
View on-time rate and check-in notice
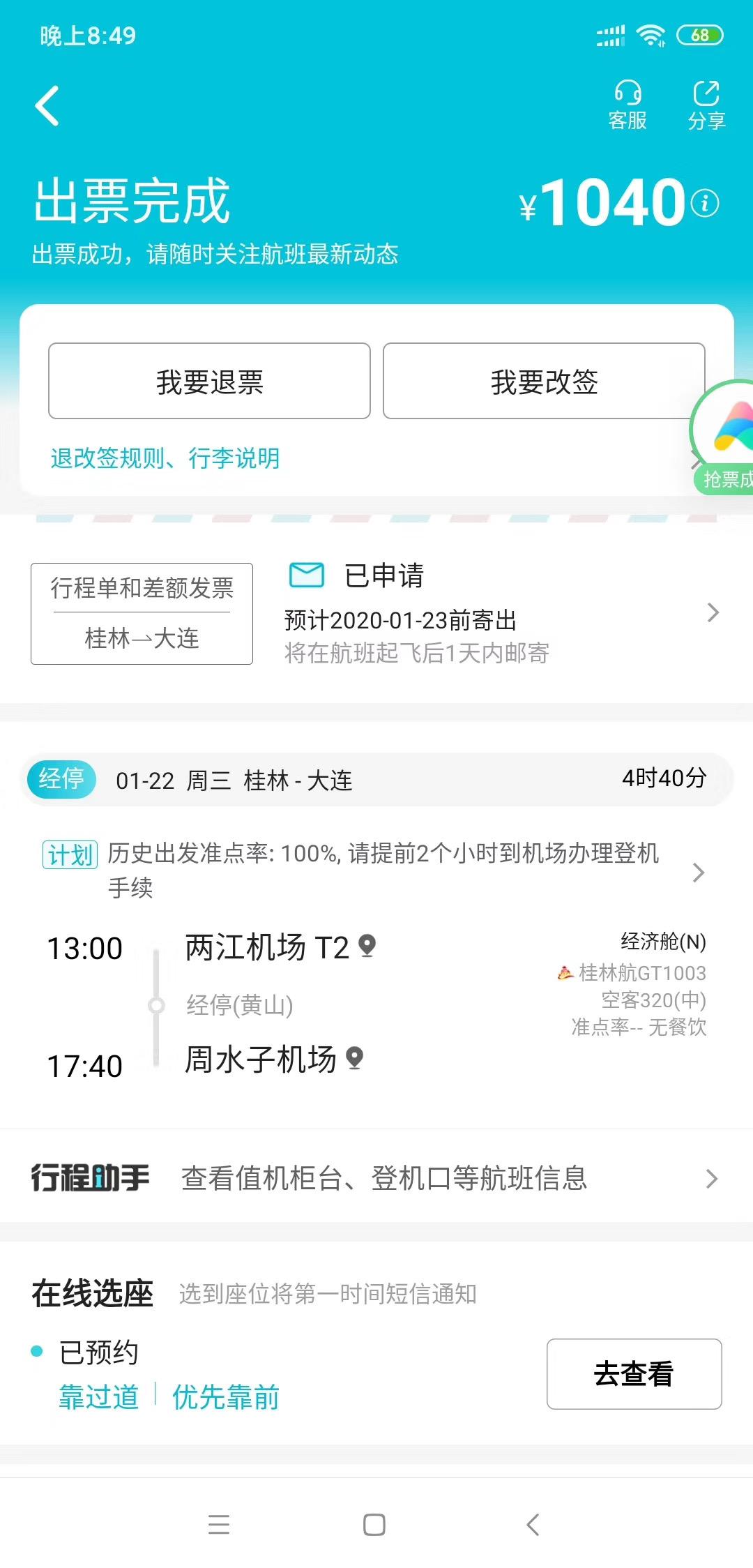[x=376, y=870]
